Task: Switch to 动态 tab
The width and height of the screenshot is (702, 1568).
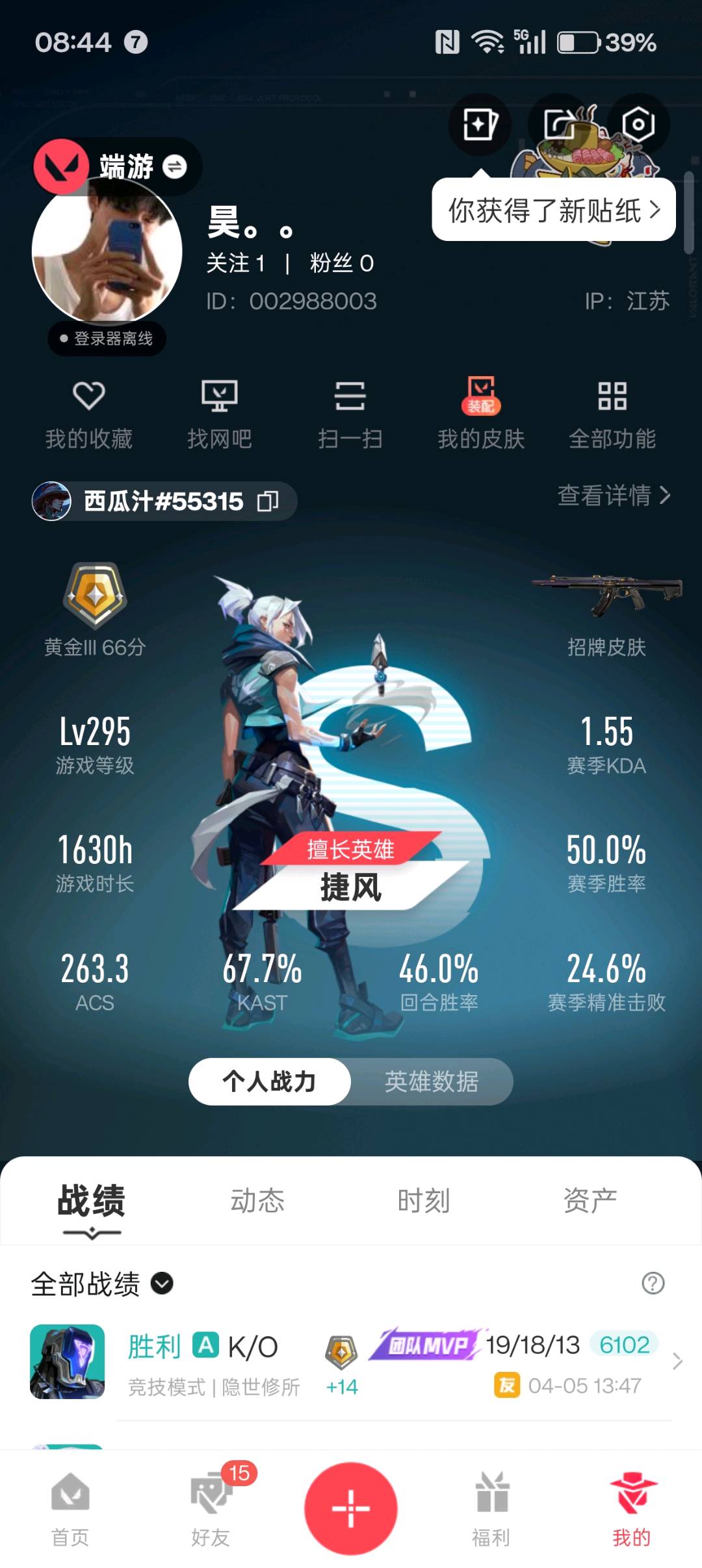Action: coord(257,1200)
